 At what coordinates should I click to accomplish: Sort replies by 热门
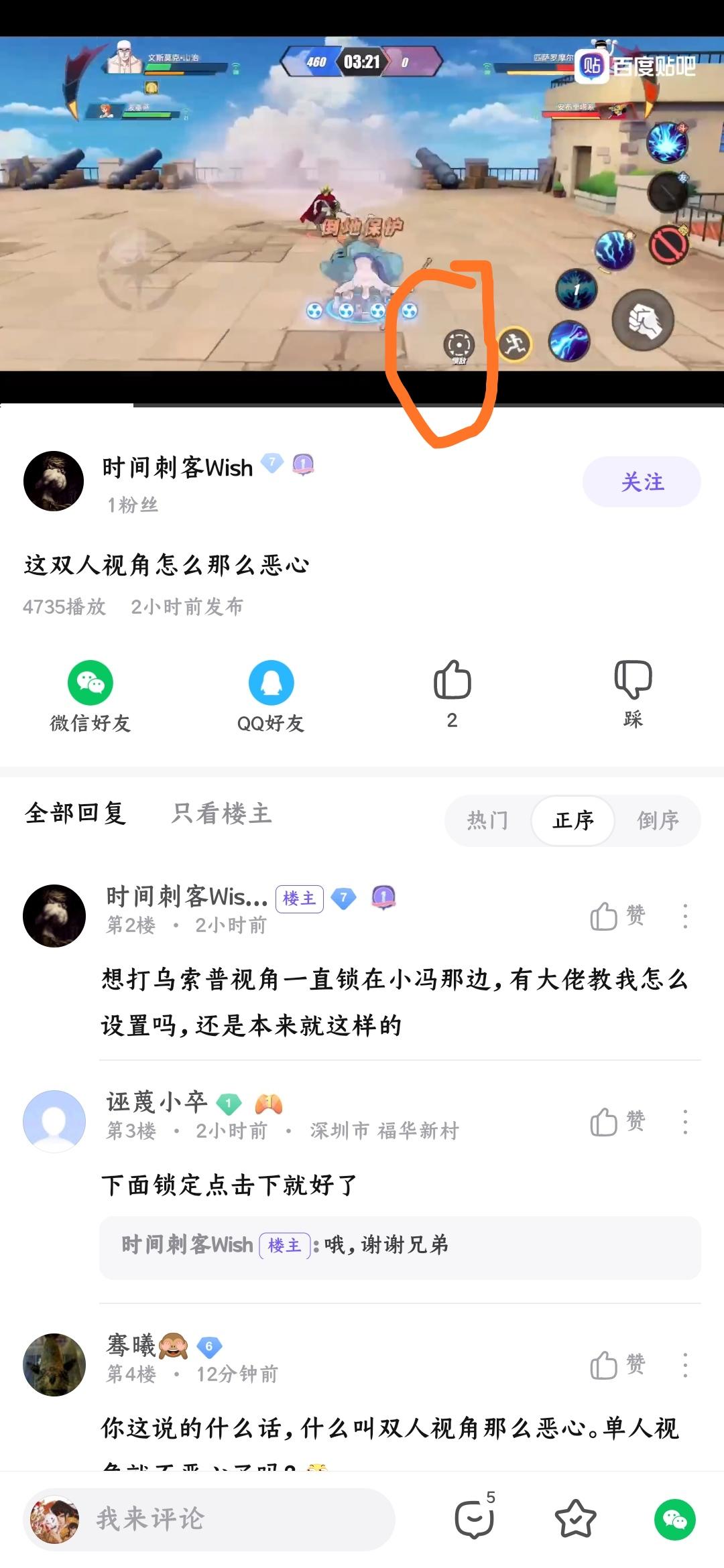point(487,820)
